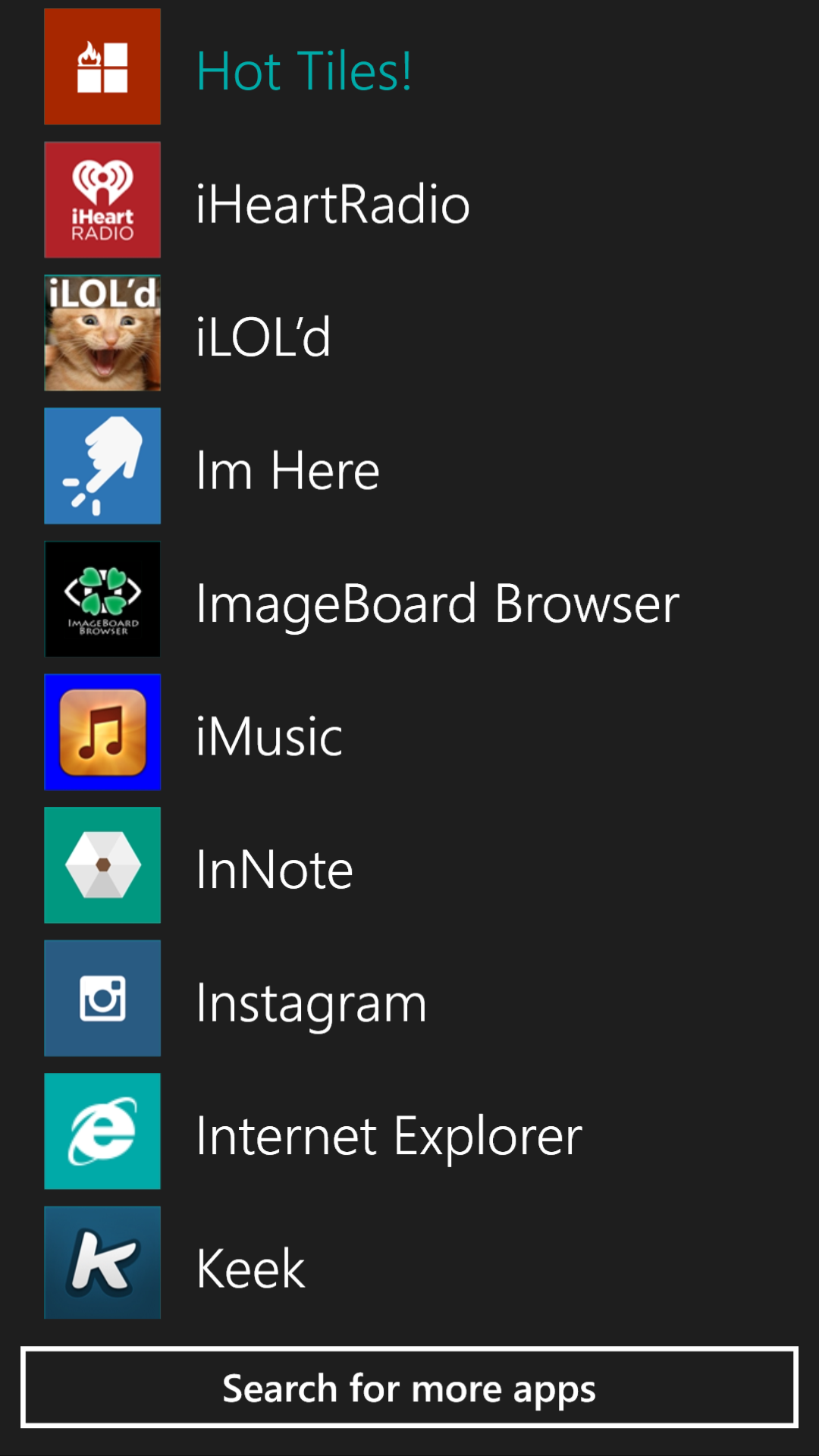Open the Hot Tiles! app
Screen dimensions: 819x1456
pyautogui.click(x=409, y=67)
